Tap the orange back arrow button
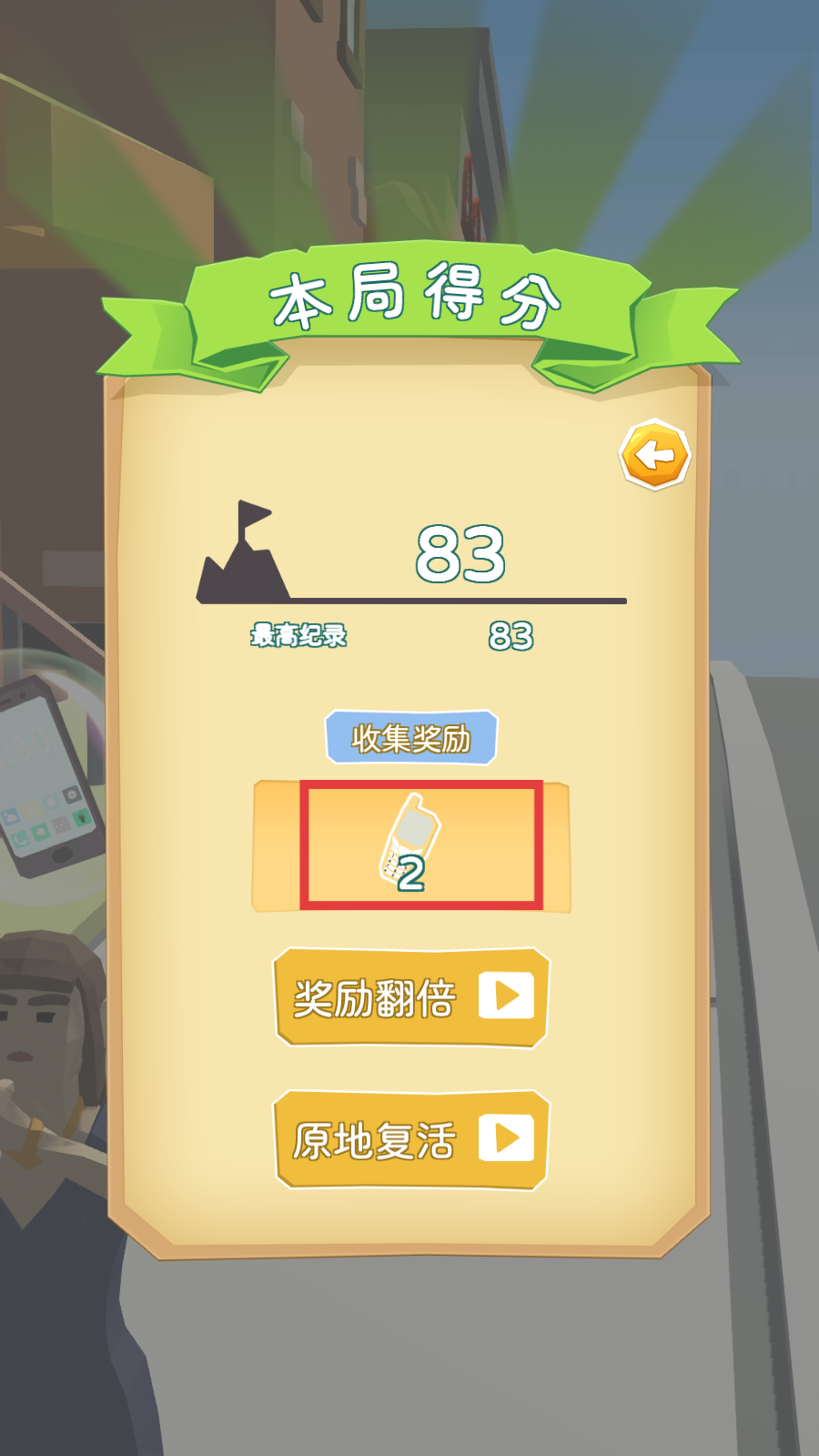The height and width of the screenshot is (1456, 819). [x=655, y=455]
